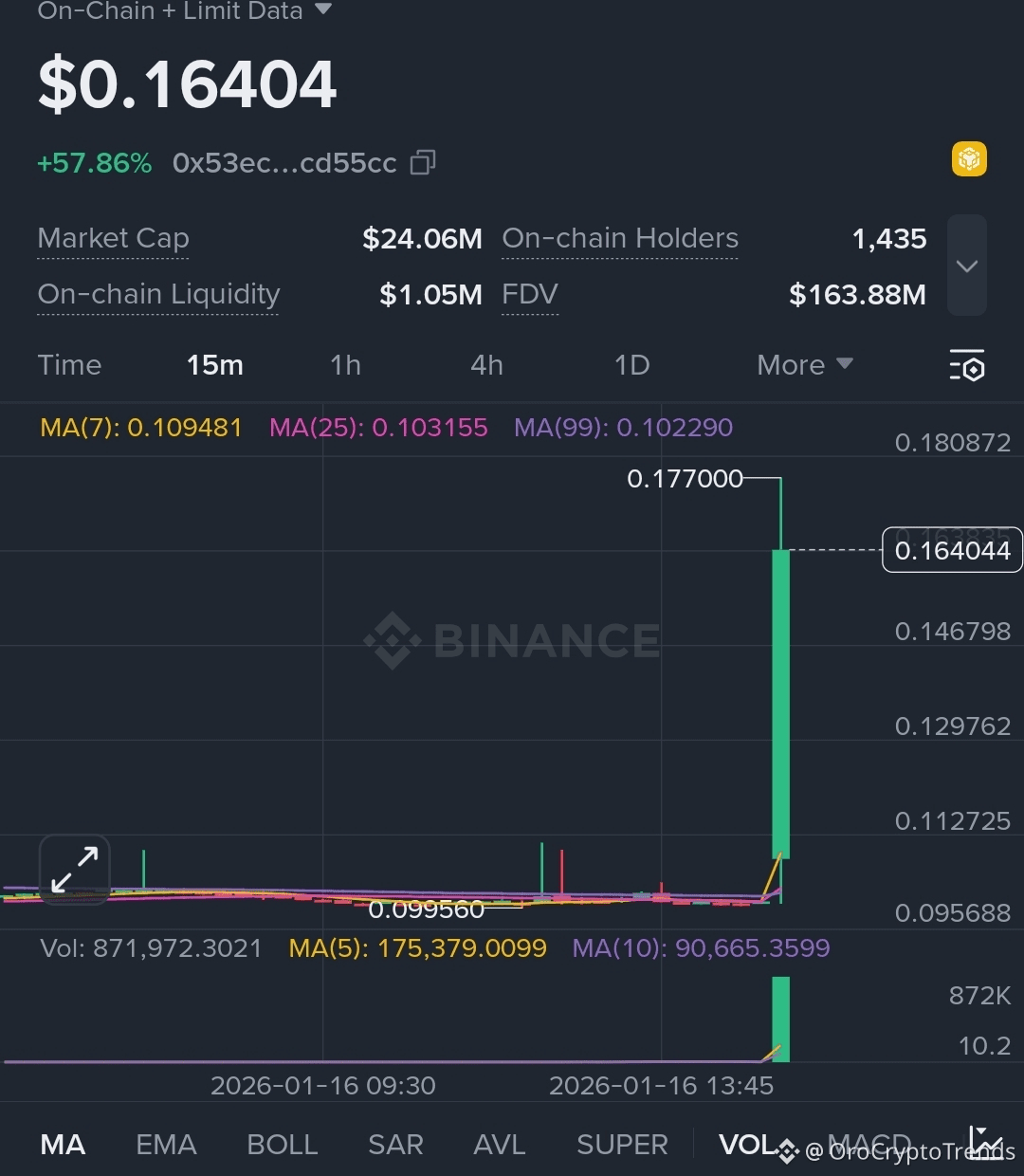1024x1176 pixels.
Task: Open the More intervals dropdown
Action: (804, 365)
